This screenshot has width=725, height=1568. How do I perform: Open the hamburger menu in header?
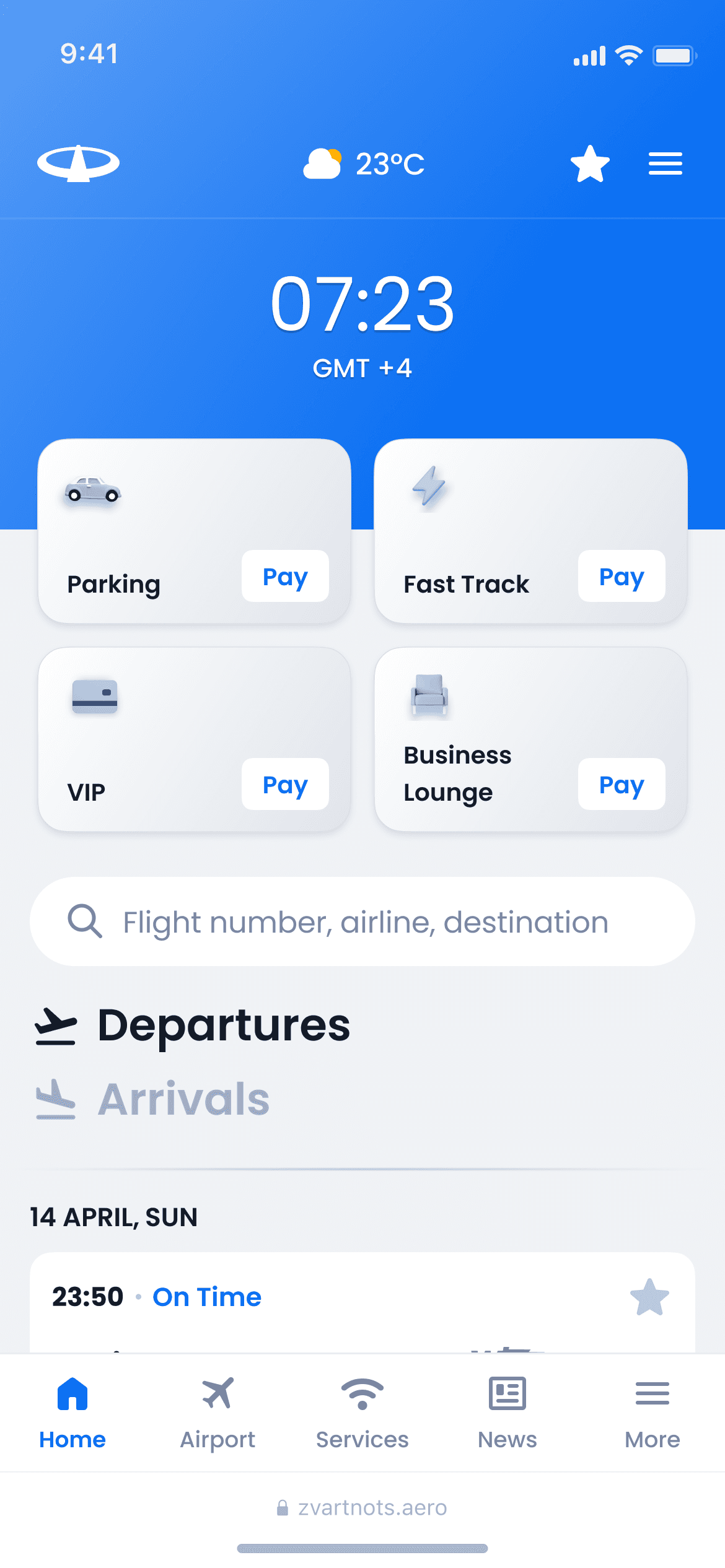665,164
